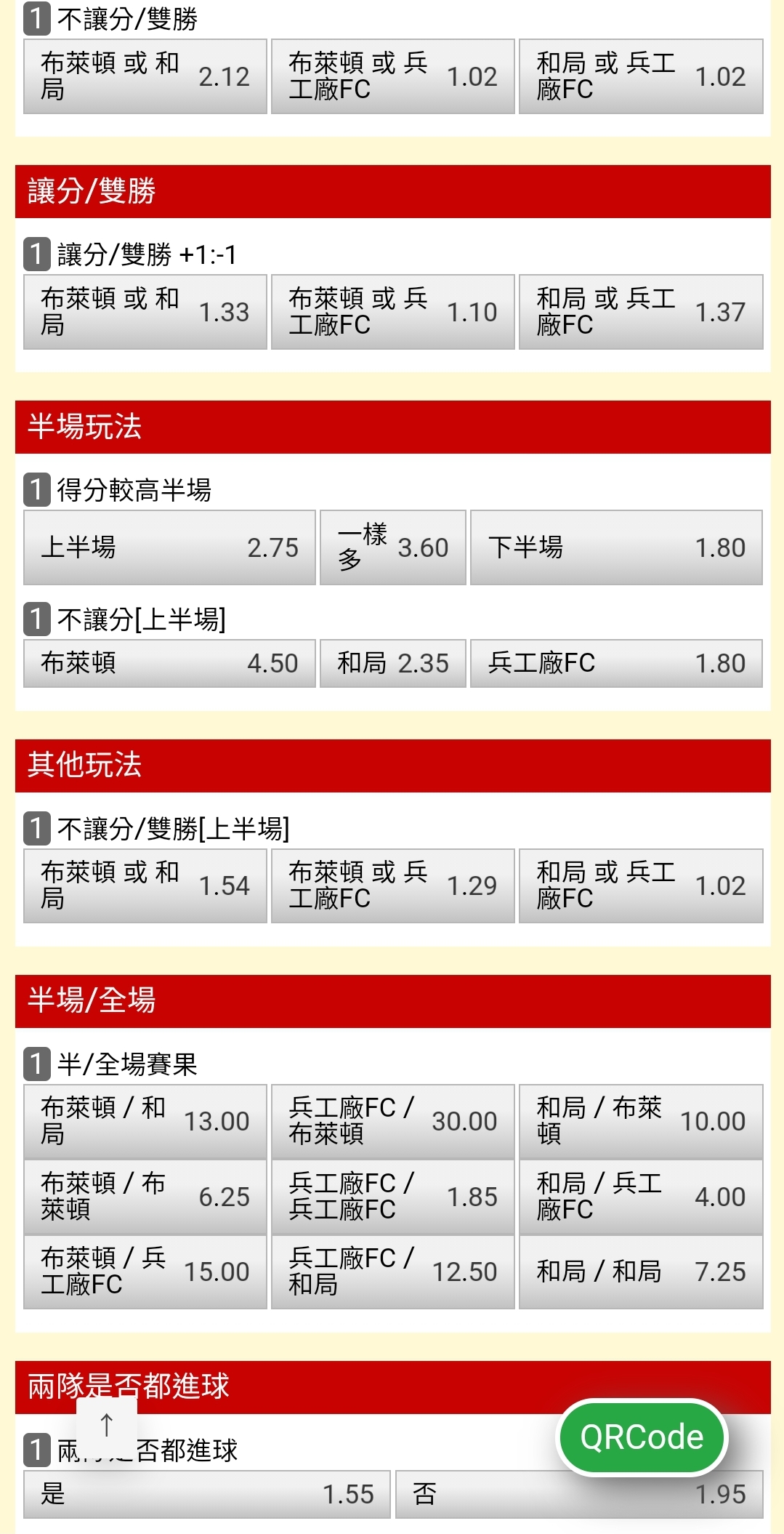The image size is (784, 1534).
Task: Select 上半場 at 2.75 in 得分較高半場
Action: tap(169, 547)
